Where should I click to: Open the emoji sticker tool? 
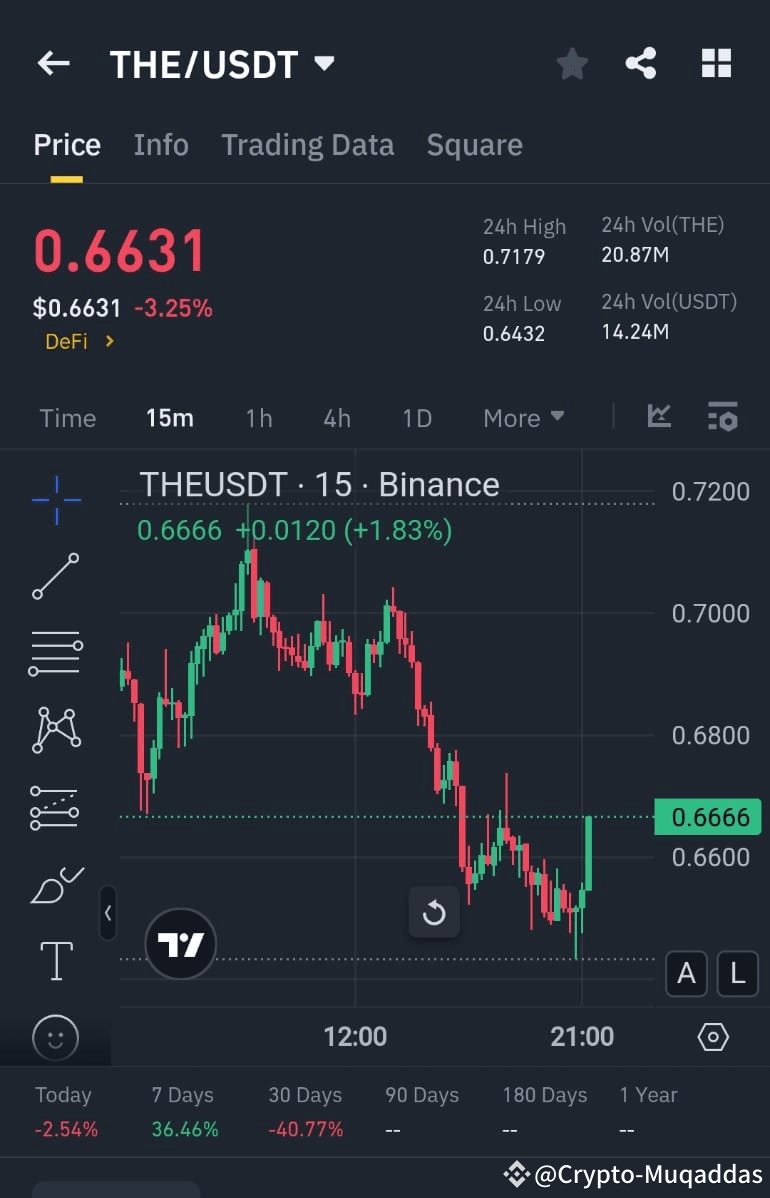[x=55, y=1038]
